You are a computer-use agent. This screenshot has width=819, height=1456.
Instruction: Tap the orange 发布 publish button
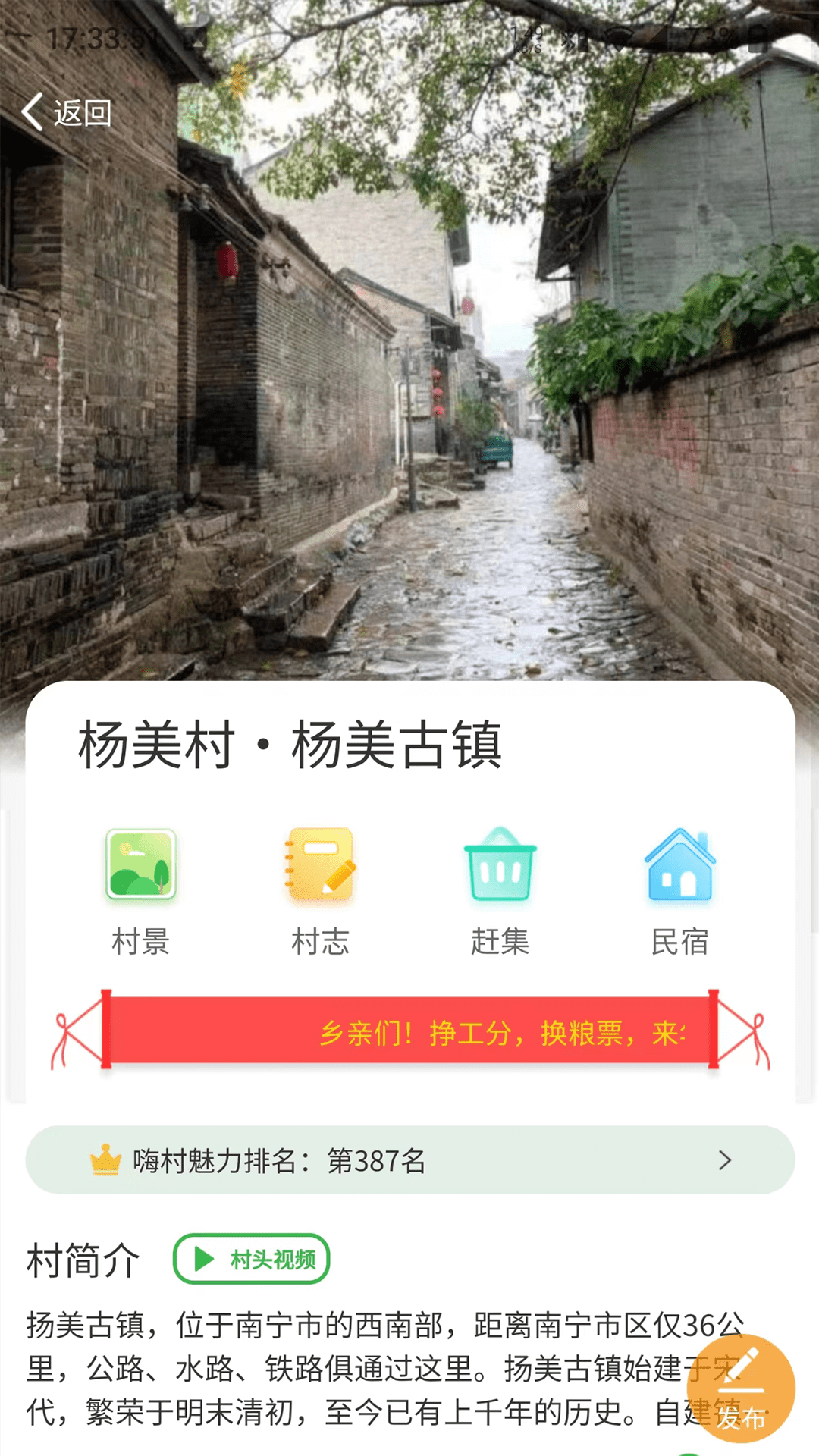[740, 1389]
